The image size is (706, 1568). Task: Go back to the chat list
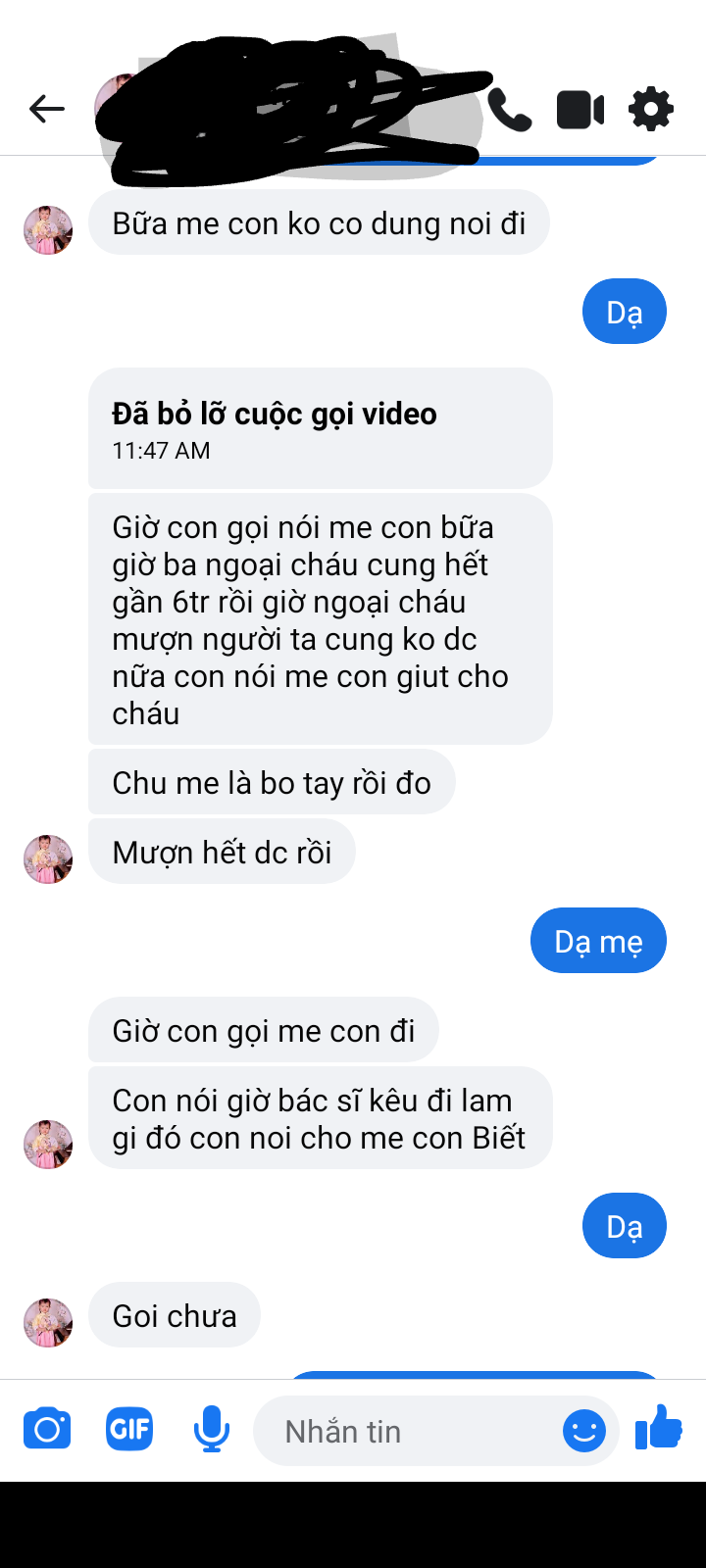[x=46, y=109]
